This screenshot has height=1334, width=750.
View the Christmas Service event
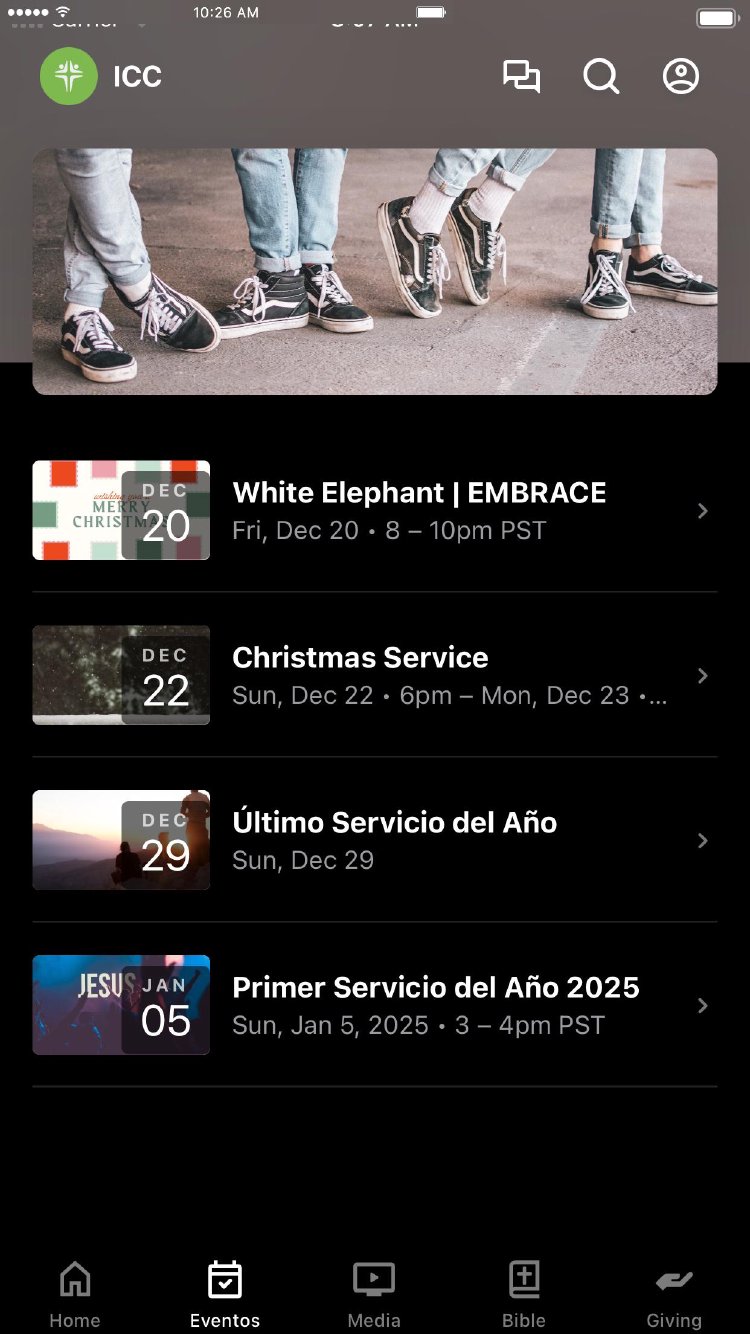pos(420,675)
